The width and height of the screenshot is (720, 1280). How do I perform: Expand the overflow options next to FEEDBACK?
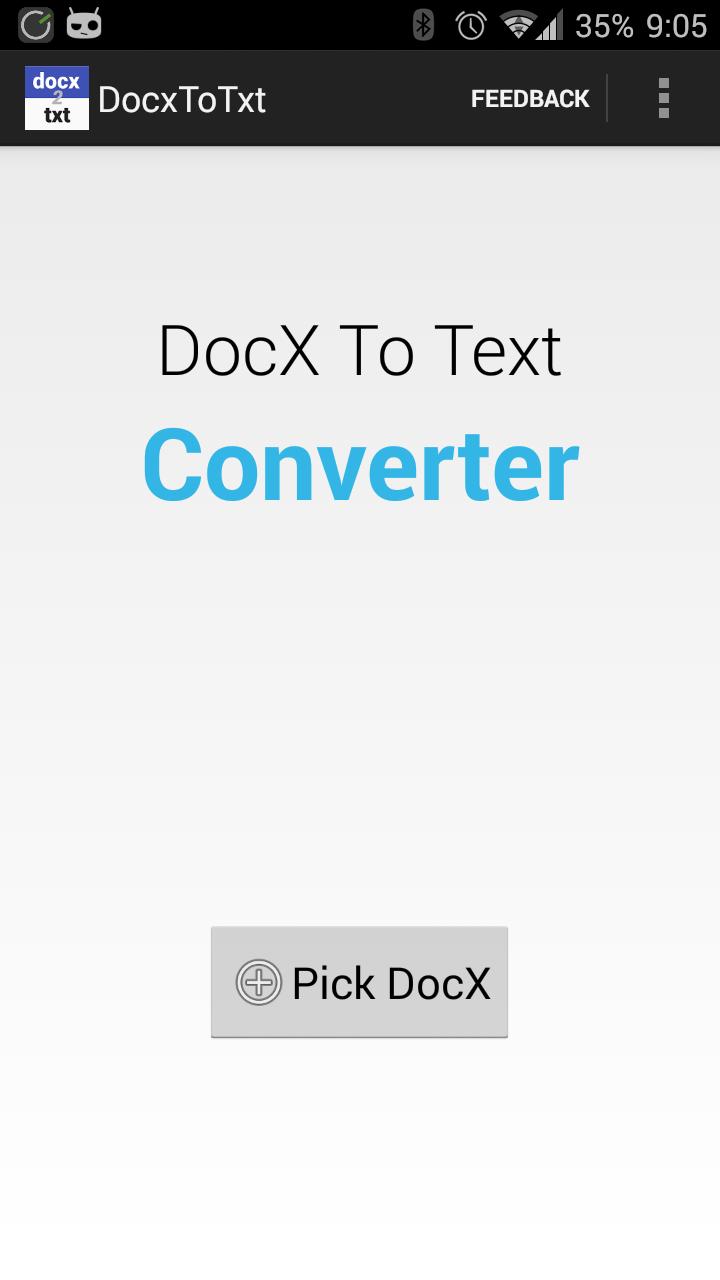(x=664, y=97)
